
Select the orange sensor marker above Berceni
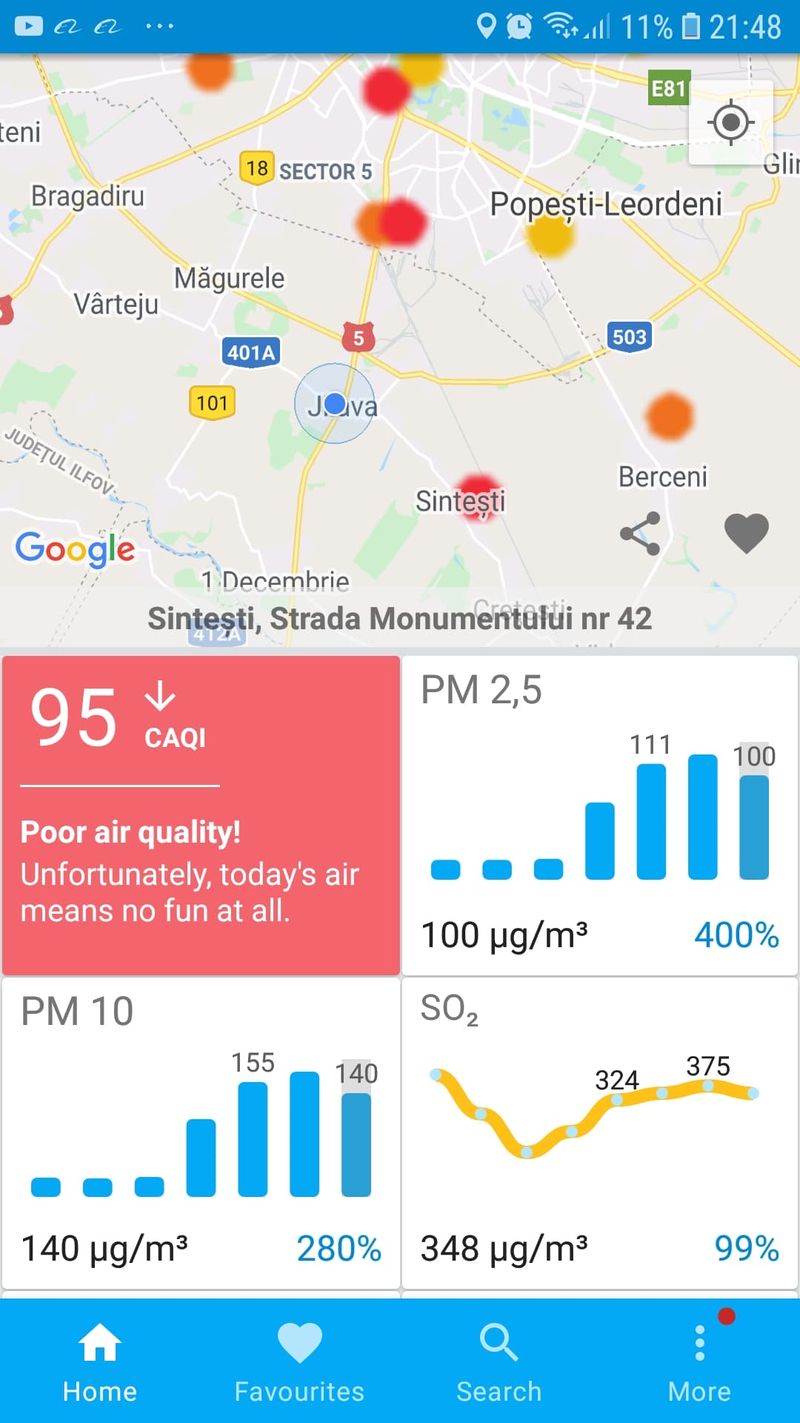(x=669, y=416)
